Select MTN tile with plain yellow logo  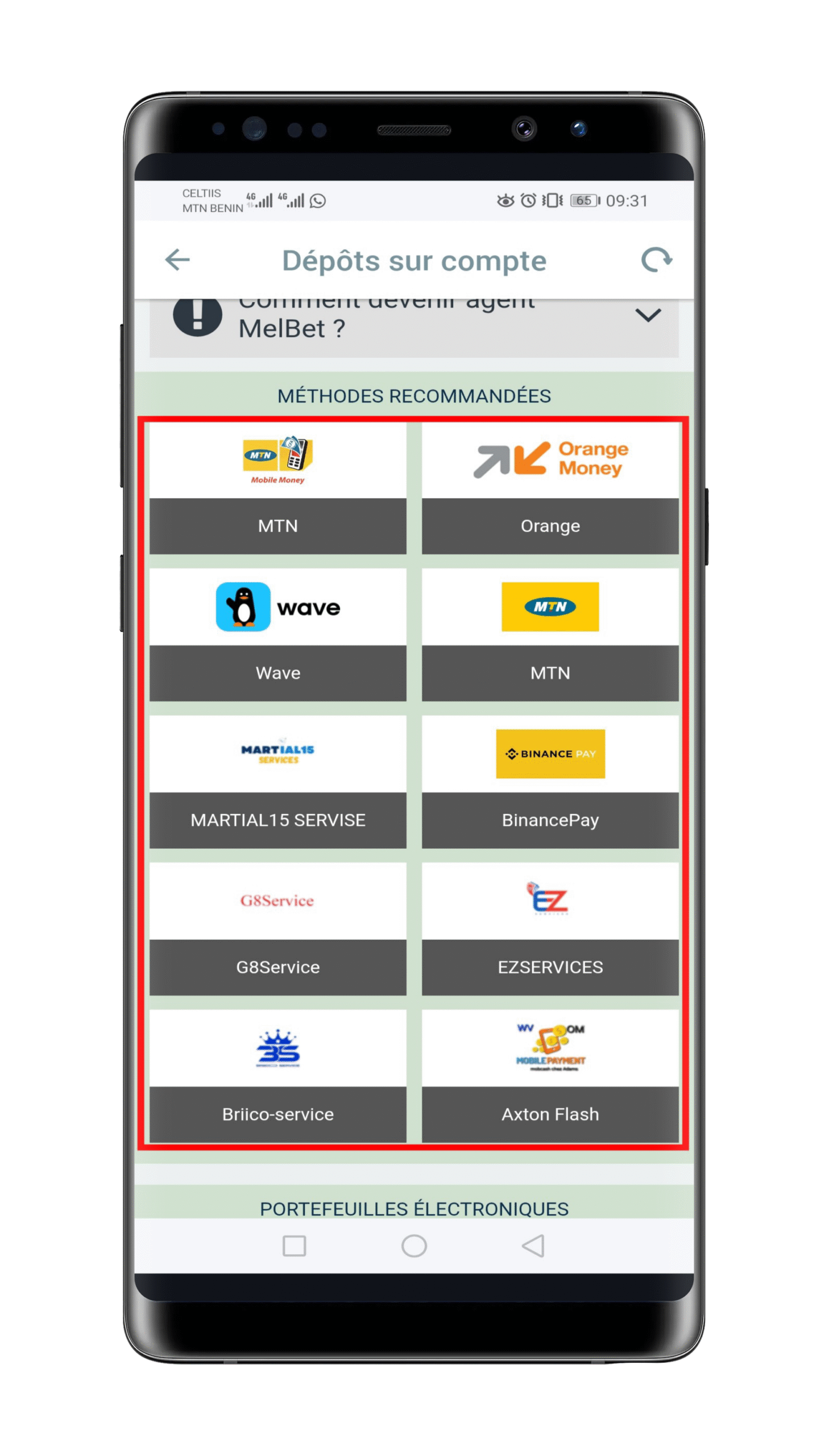[550, 634]
